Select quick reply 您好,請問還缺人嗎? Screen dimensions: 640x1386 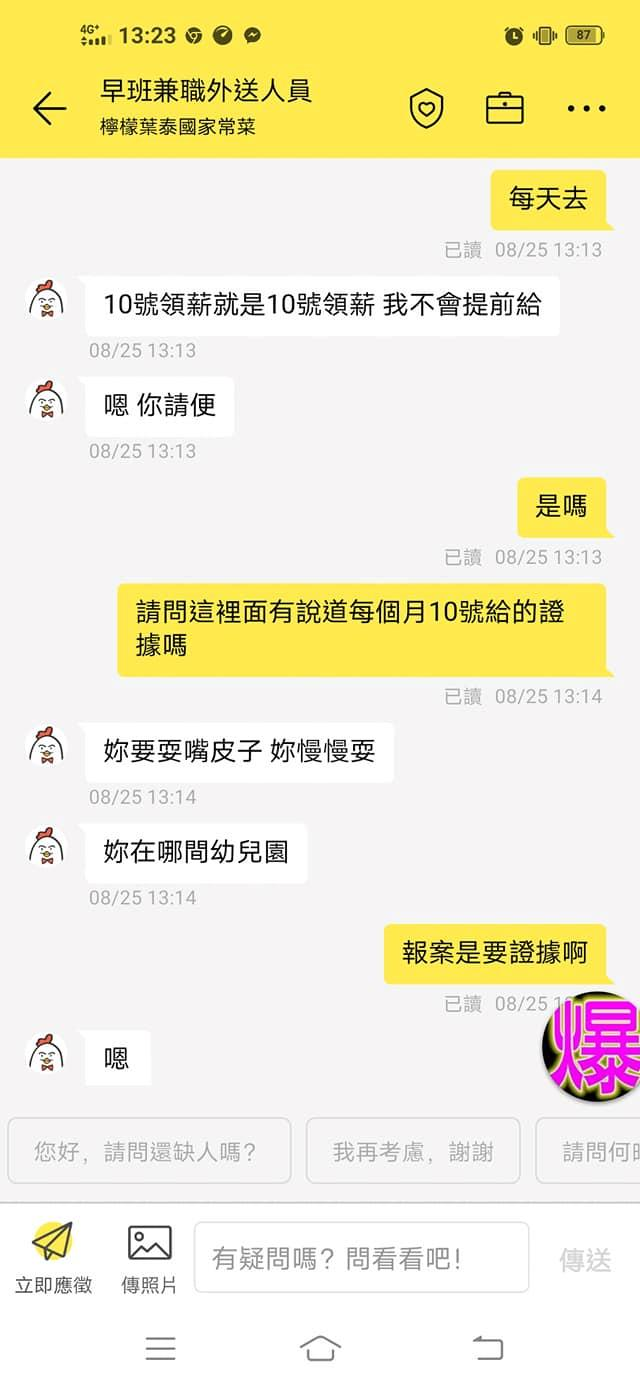click(149, 1151)
